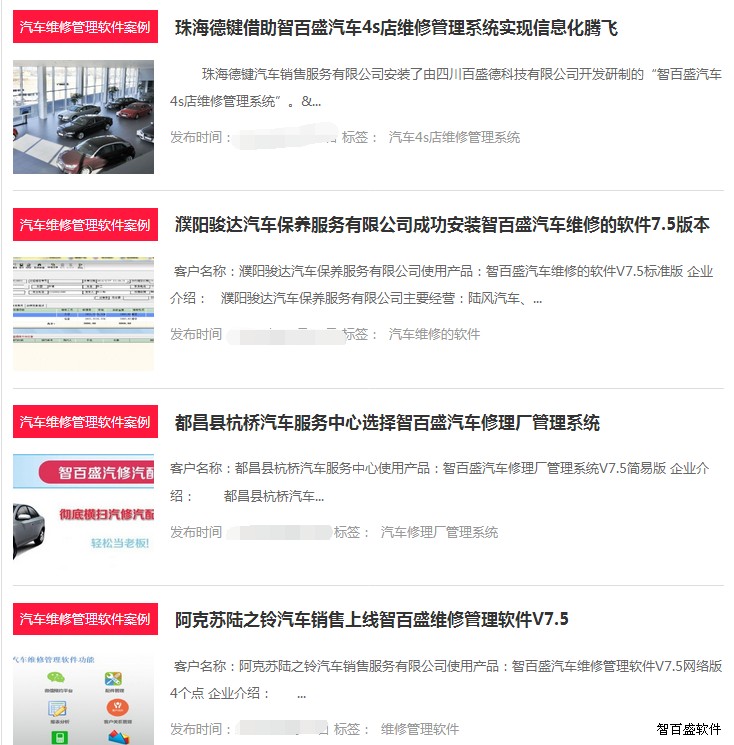Tap the red category label above 都昌县杭桥 article
The image size is (734, 745).
(x=85, y=422)
